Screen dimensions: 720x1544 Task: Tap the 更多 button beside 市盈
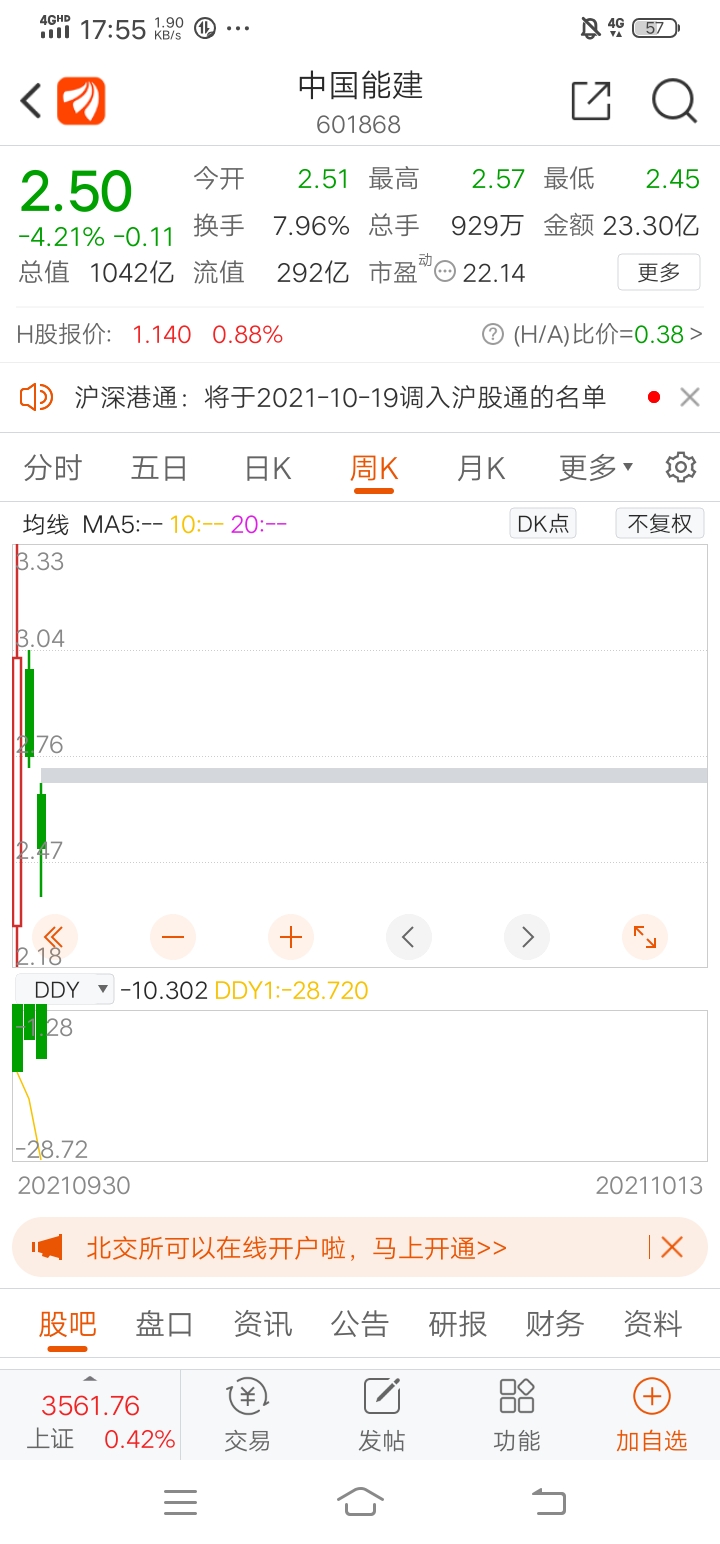click(658, 272)
